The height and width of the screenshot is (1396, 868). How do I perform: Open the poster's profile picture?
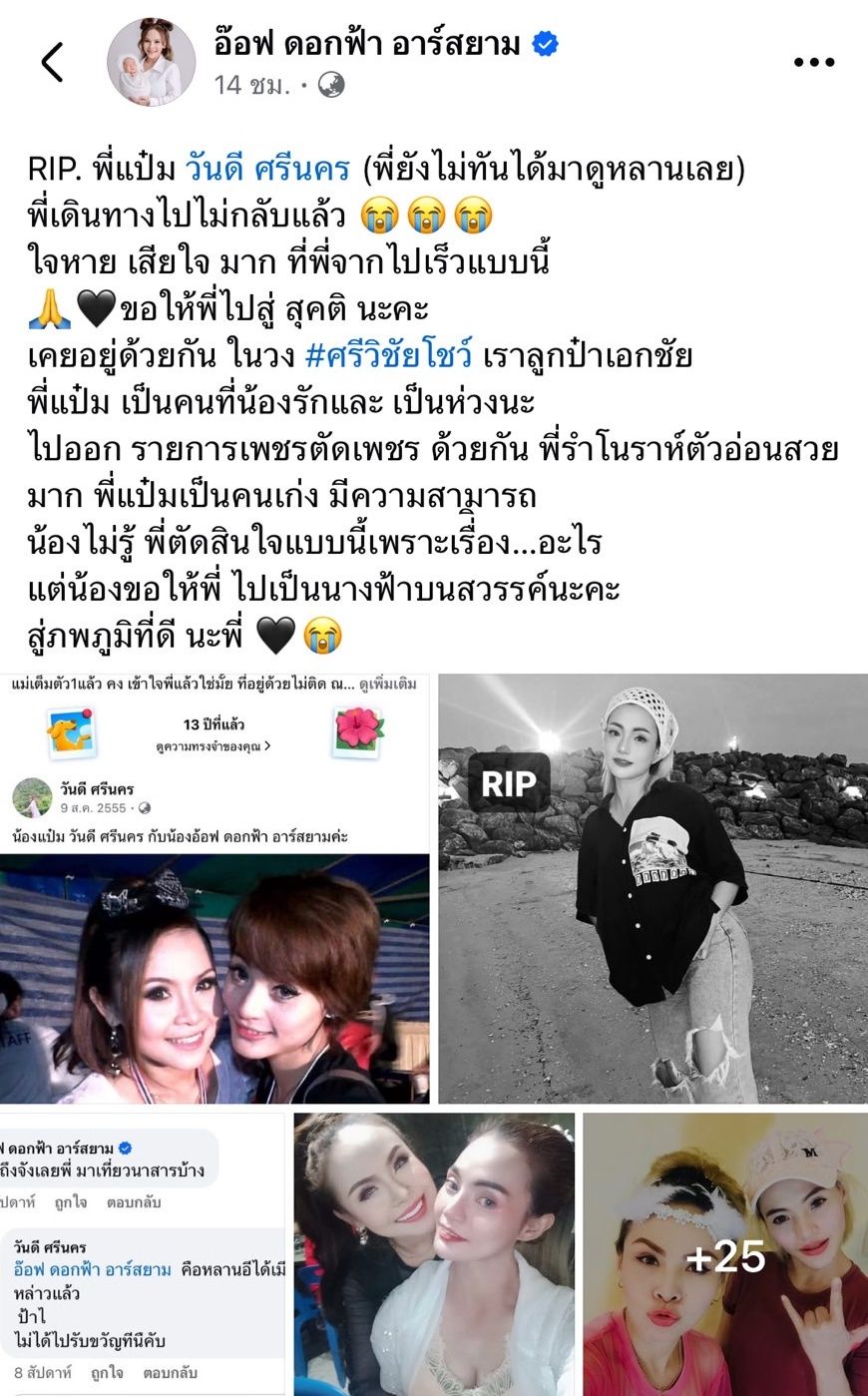tap(151, 62)
